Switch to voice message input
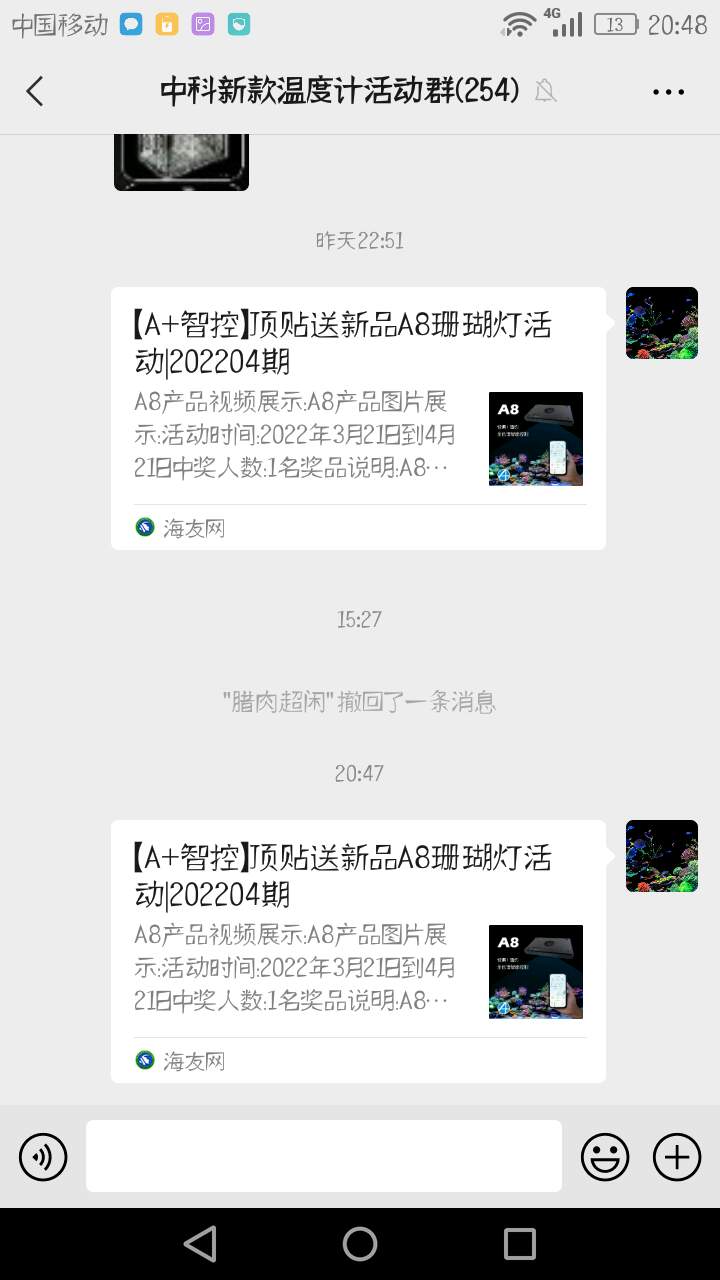 43,1158
